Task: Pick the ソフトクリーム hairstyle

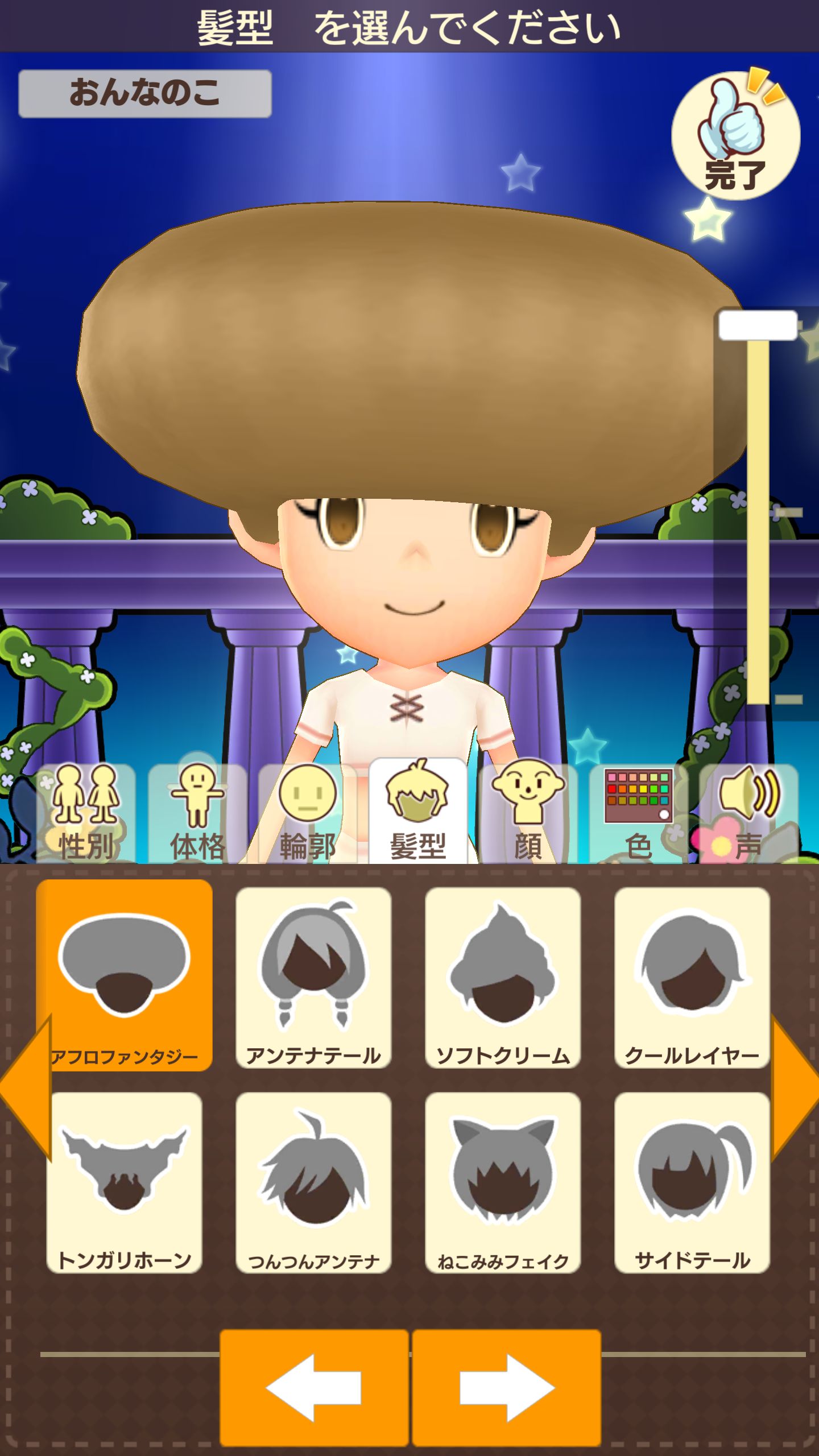Action: click(x=503, y=977)
